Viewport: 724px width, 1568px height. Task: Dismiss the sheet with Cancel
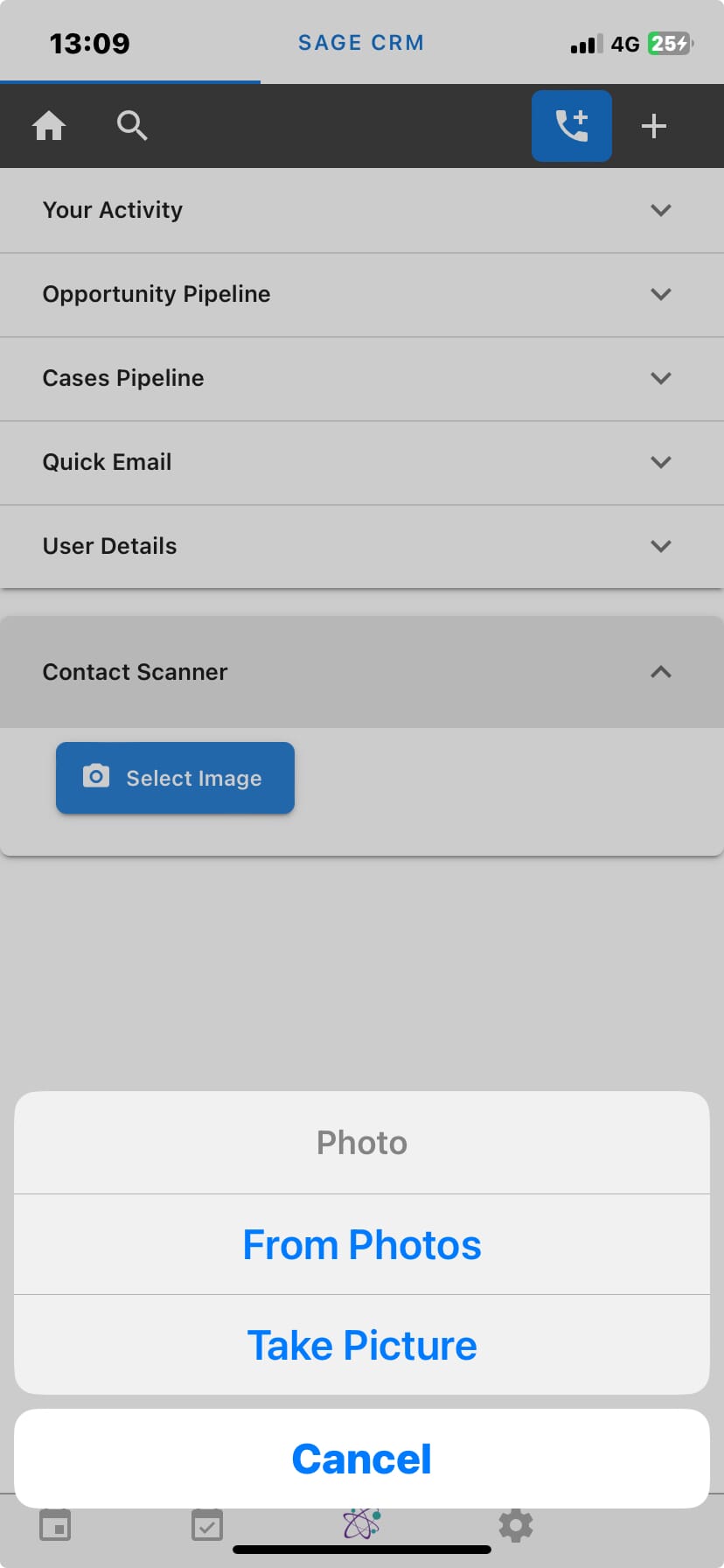tap(361, 1457)
